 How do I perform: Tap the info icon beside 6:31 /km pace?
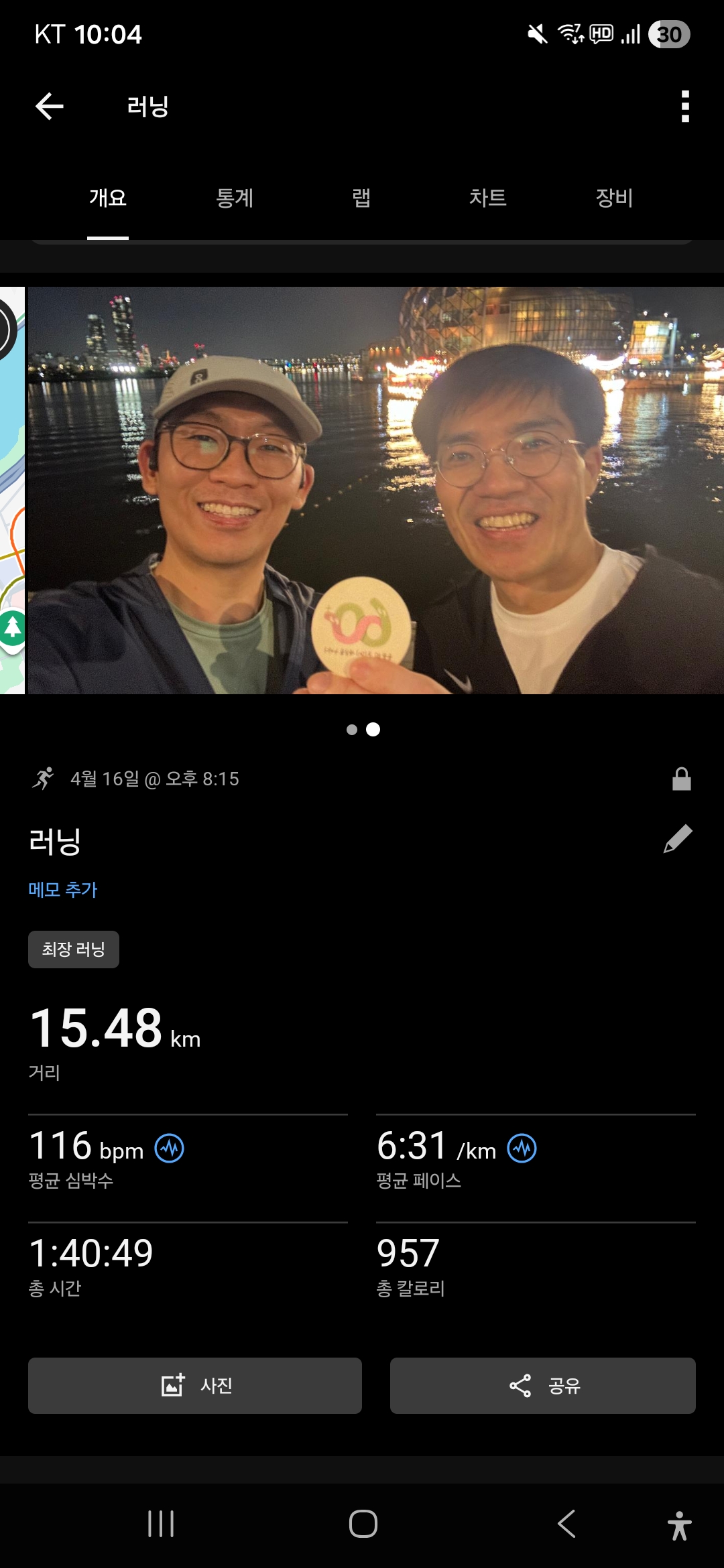tap(522, 1149)
